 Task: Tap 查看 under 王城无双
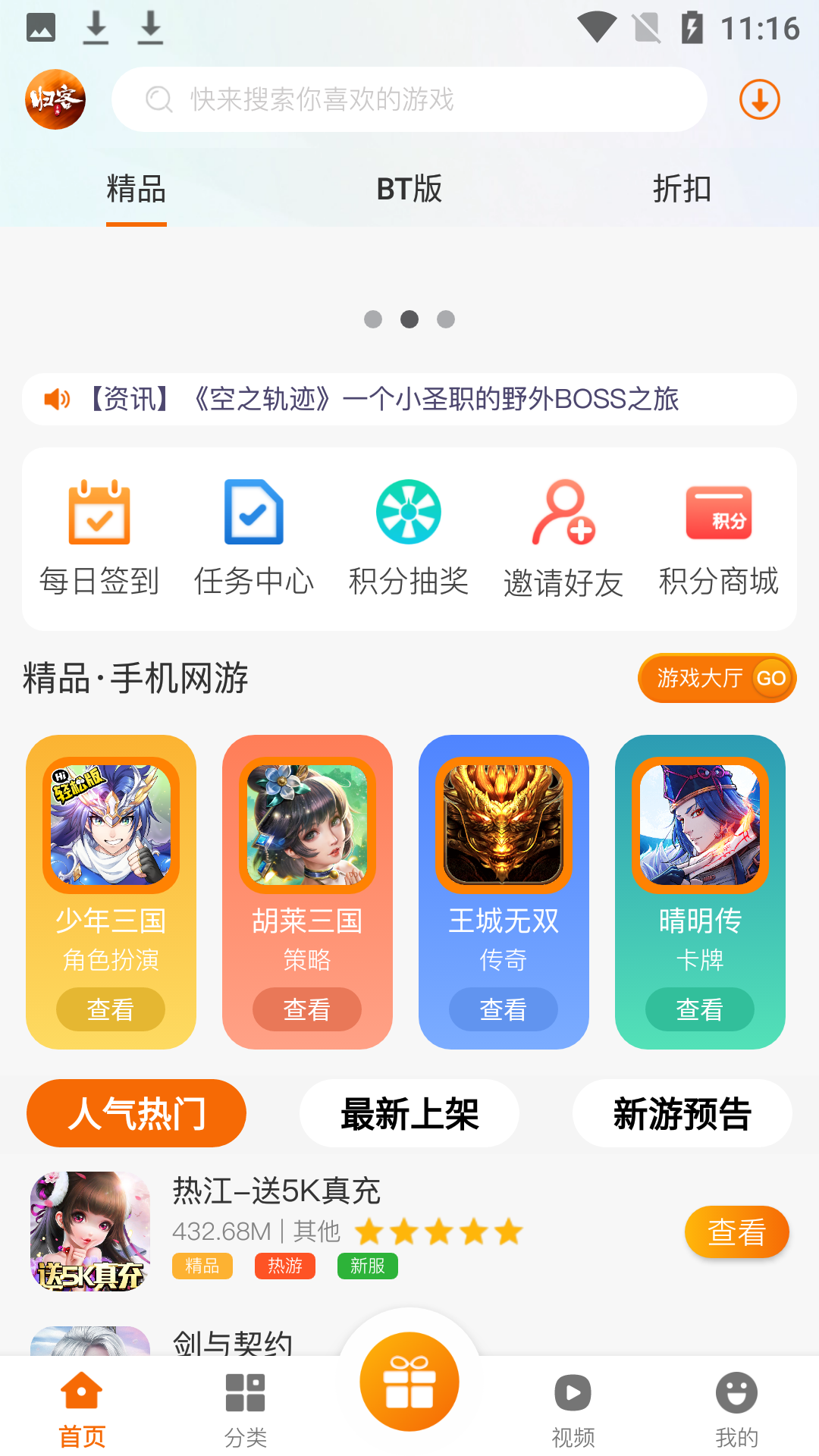[504, 1009]
